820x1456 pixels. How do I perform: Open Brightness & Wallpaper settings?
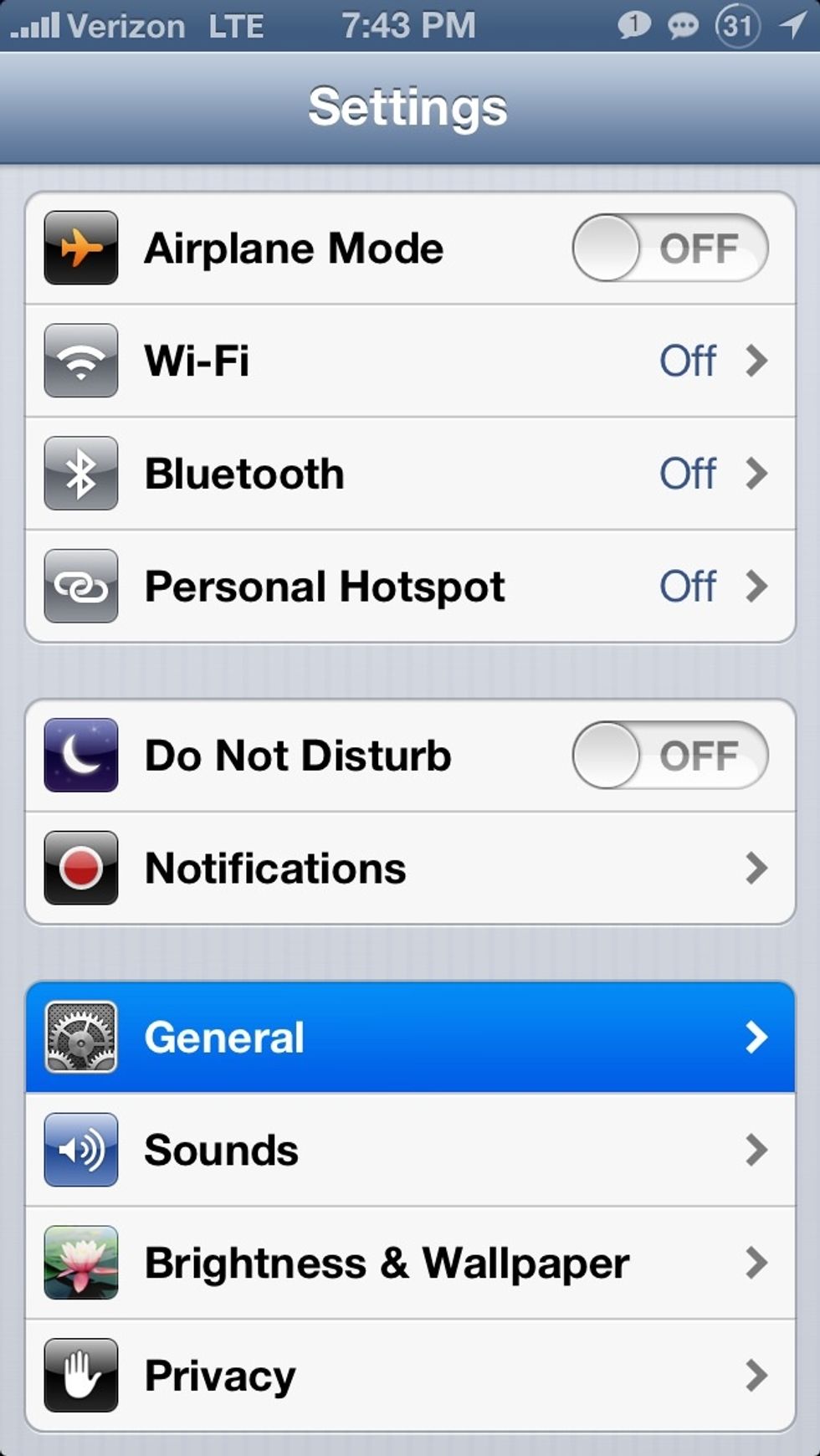(410, 1263)
